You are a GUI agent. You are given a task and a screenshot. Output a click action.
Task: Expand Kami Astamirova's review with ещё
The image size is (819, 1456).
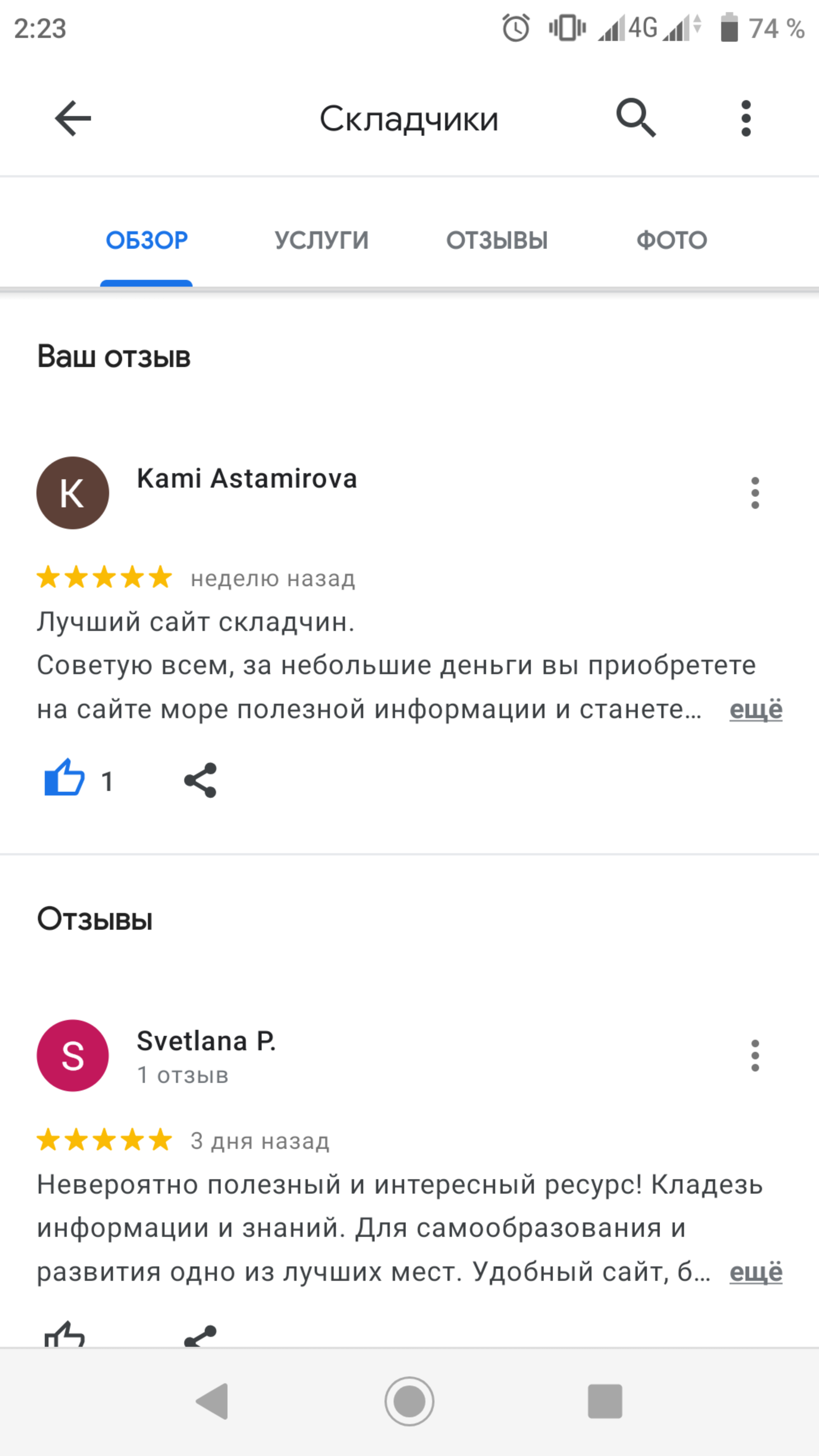[x=756, y=709]
